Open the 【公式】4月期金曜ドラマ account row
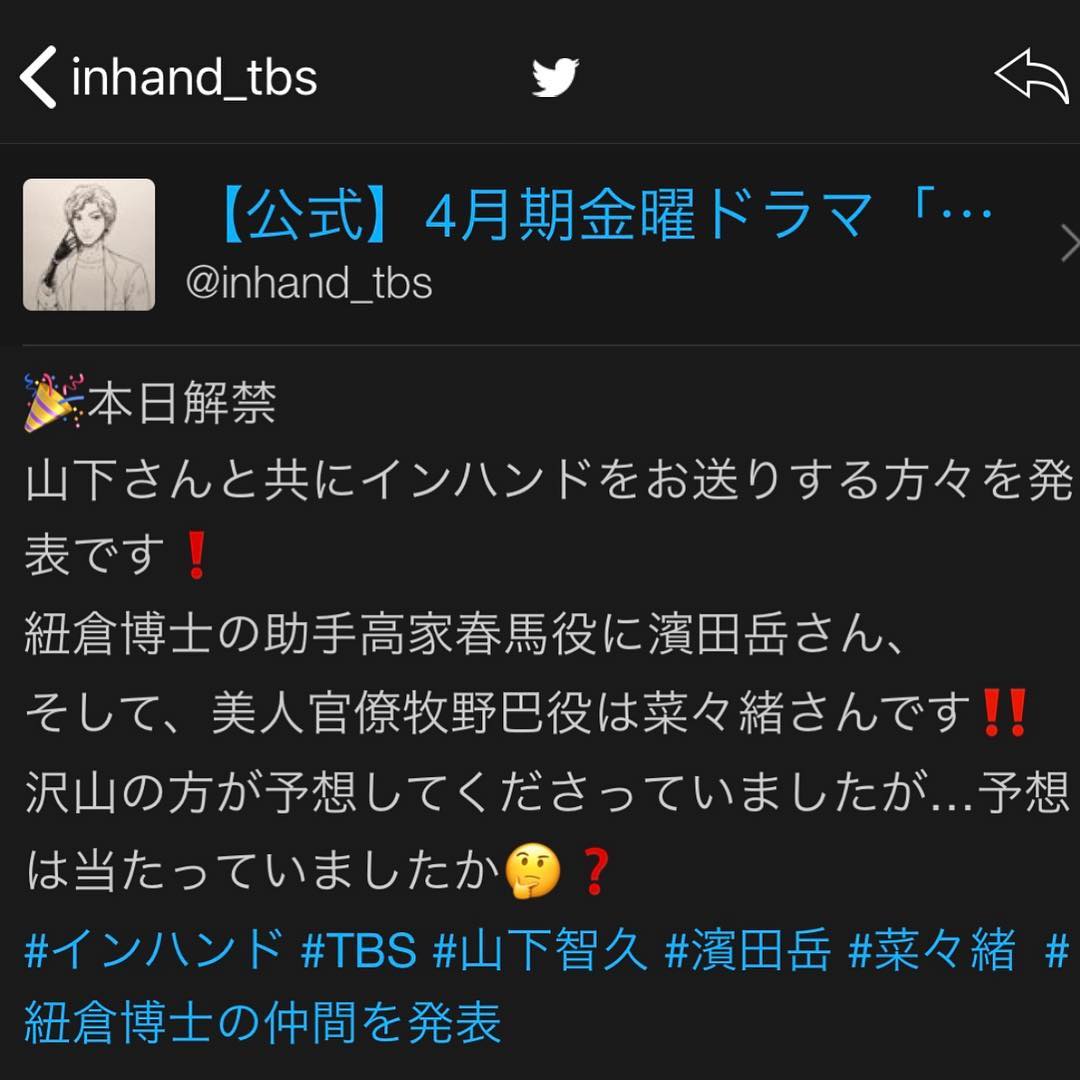The width and height of the screenshot is (1080, 1080). [600, 245]
